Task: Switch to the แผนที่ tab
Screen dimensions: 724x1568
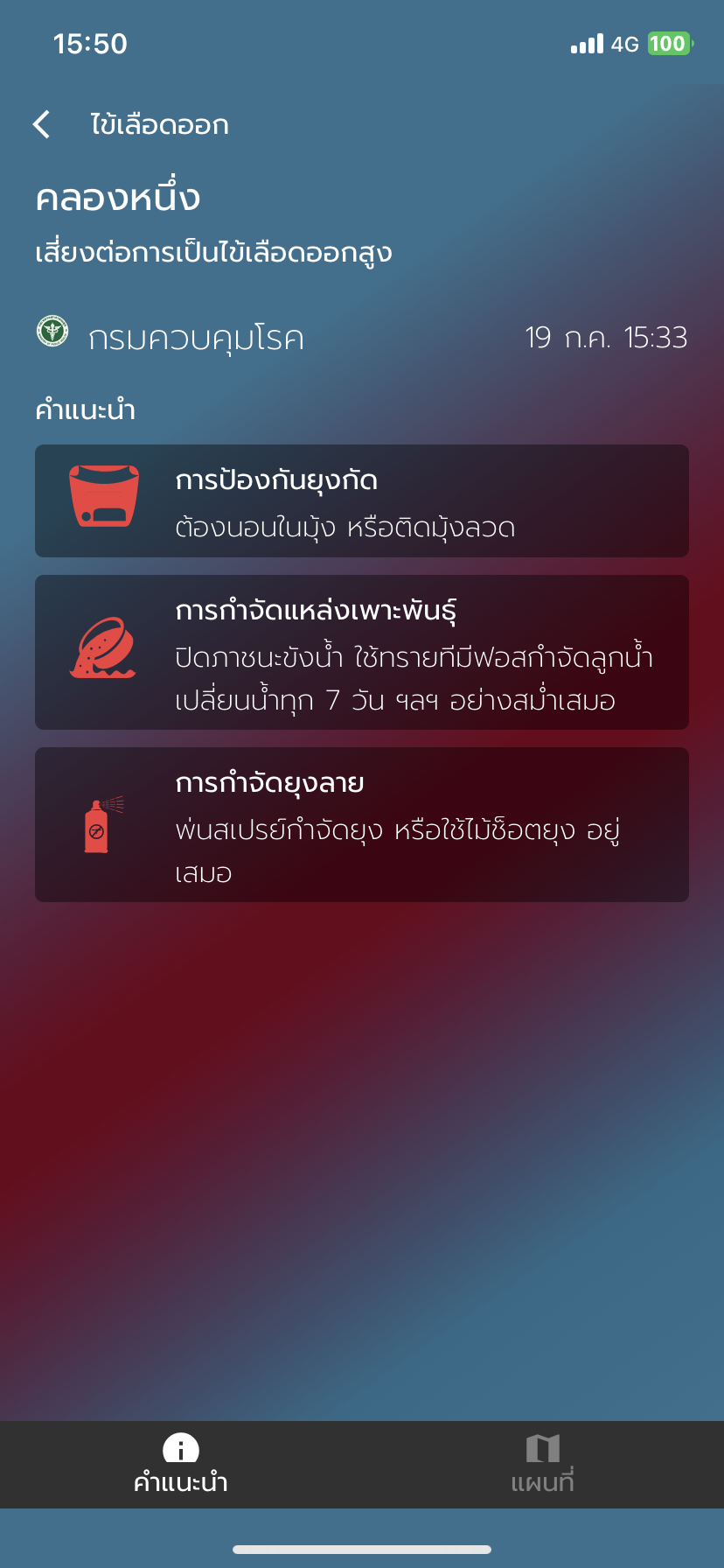Action: 543,1465
